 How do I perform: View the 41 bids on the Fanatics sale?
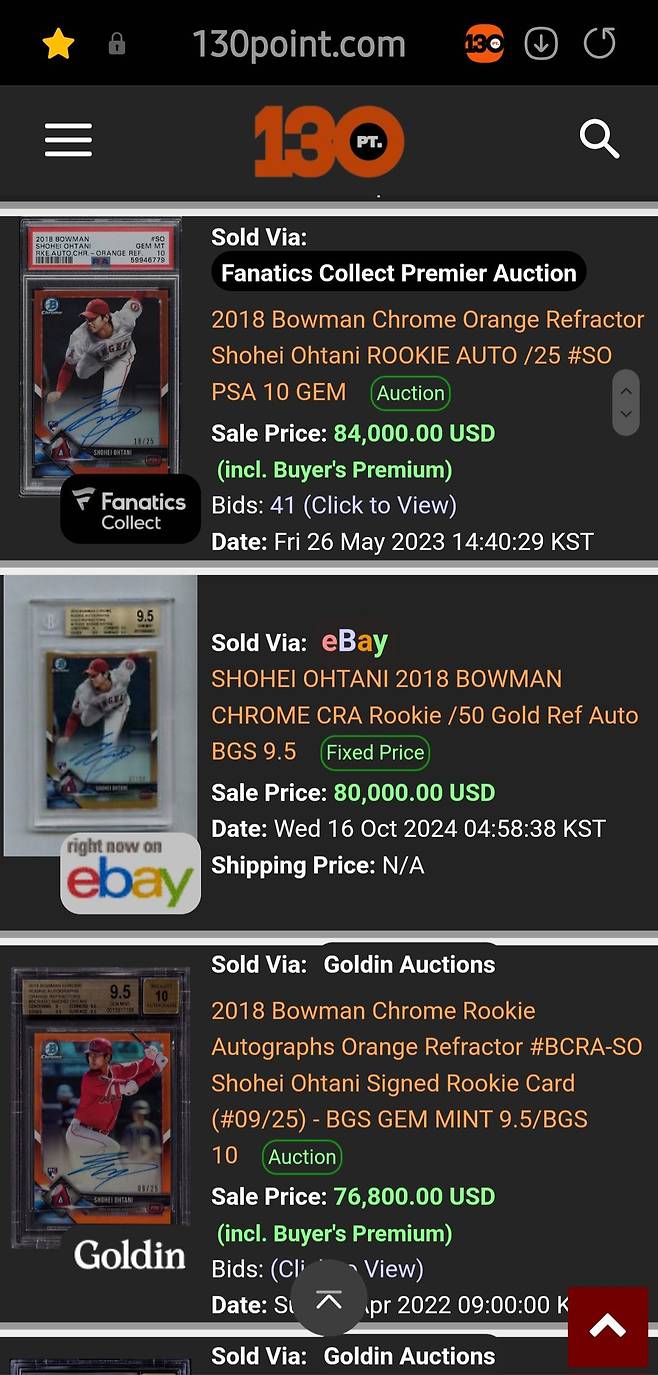pos(362,505)
